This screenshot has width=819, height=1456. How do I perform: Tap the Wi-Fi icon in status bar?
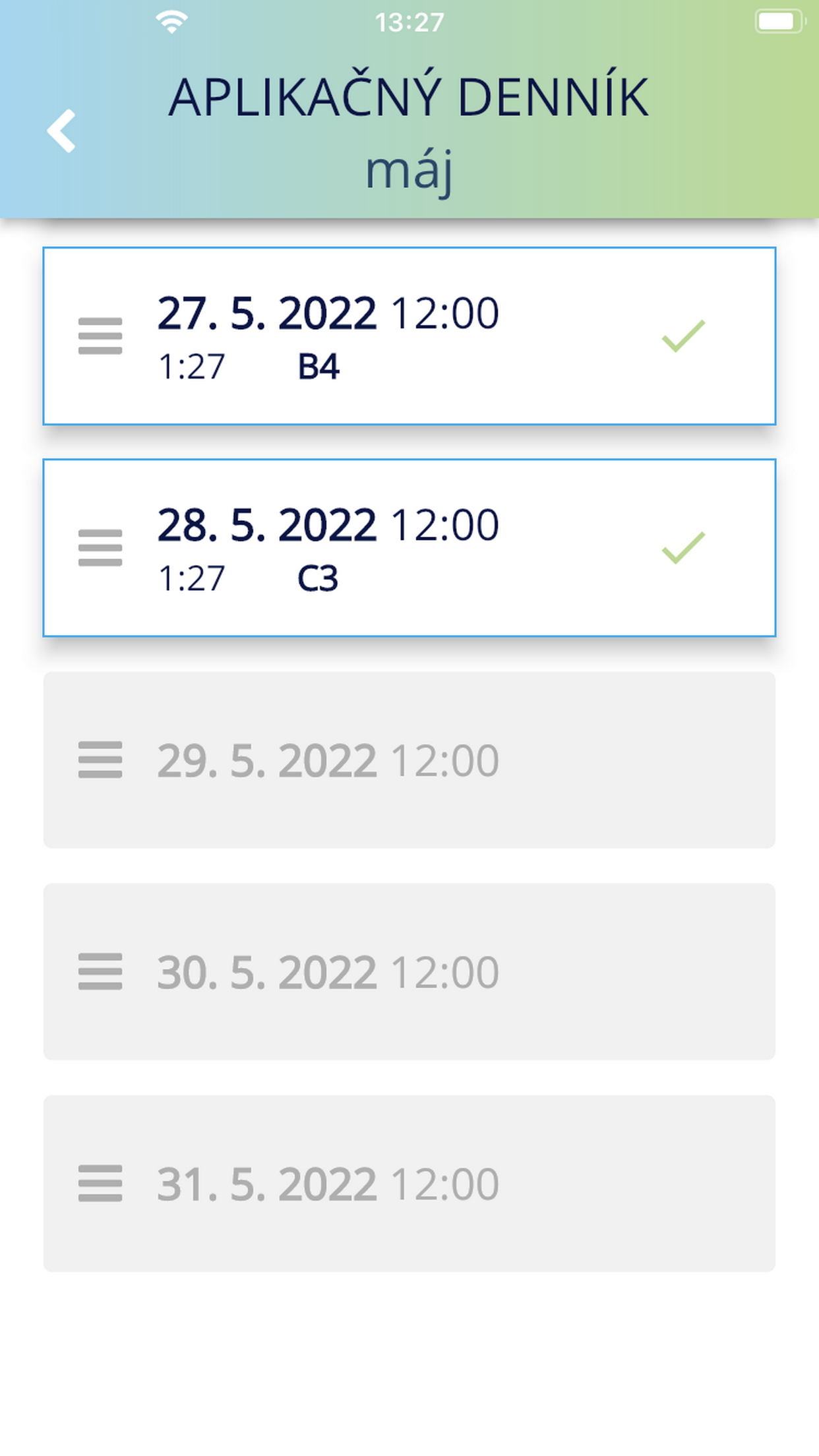170,20
